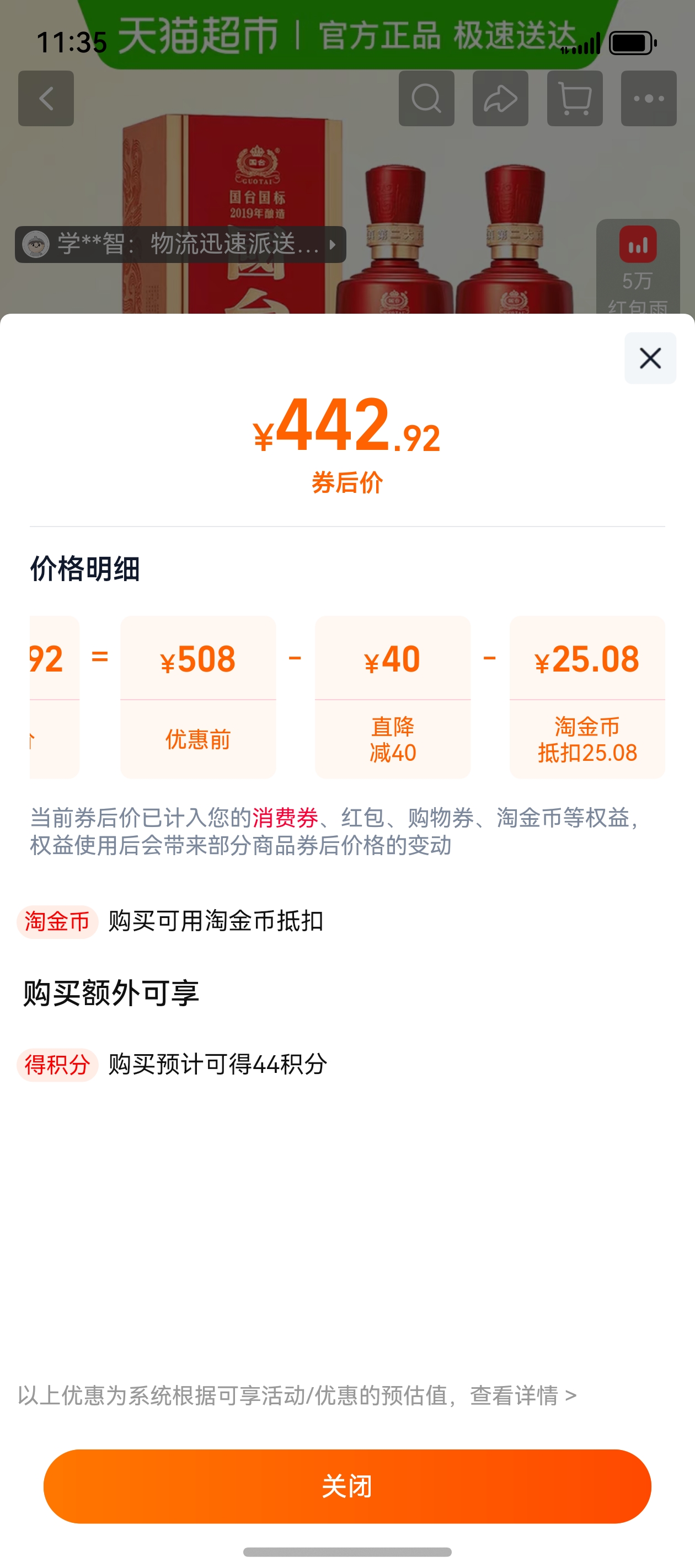The image size is (695, 1568).
Task: Click the share arrow icon
Action: (x=501, y=98)
